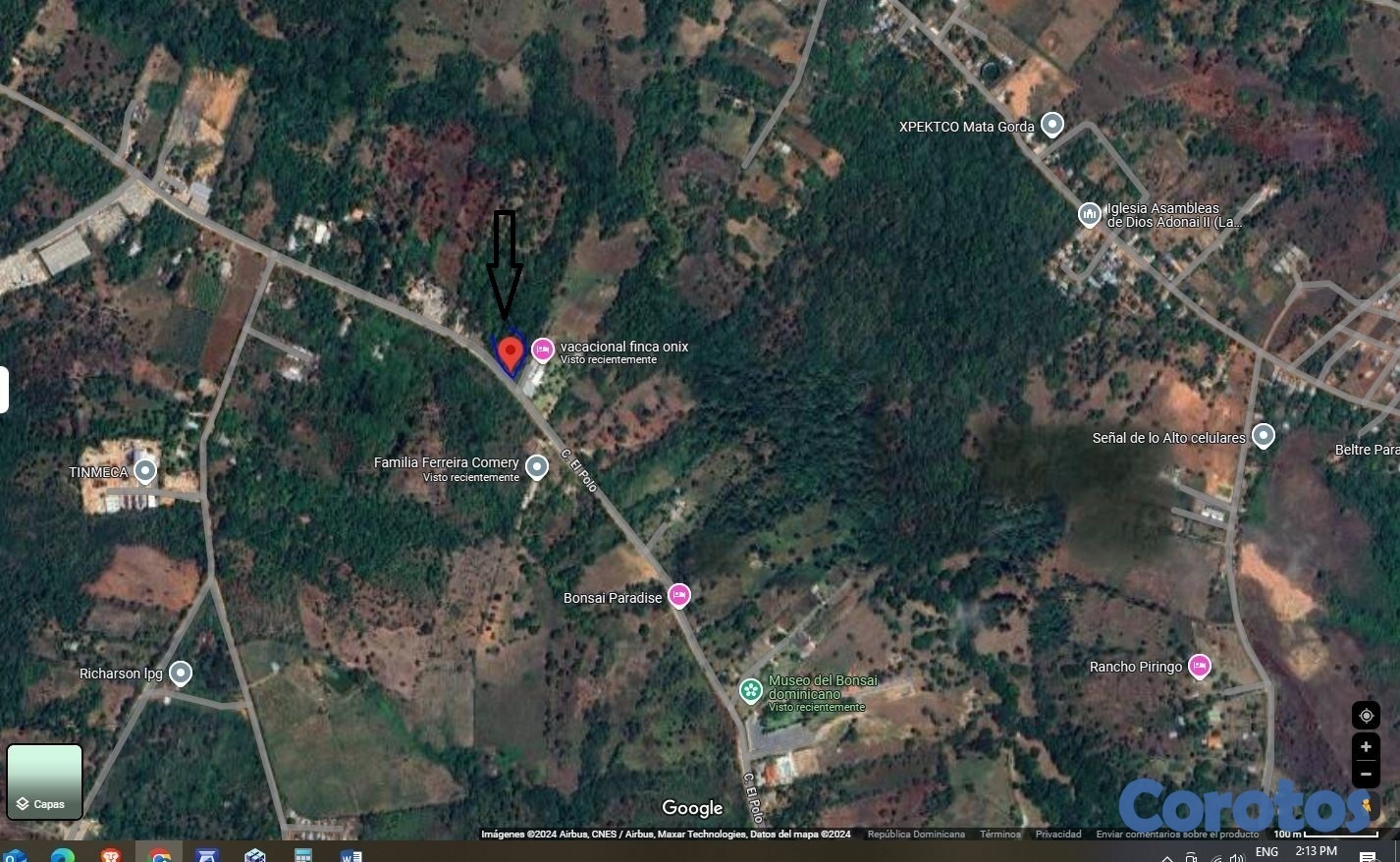The image size is (1400, 862).
Task: Select the red dropped pin marker
Action: (509, 353)
